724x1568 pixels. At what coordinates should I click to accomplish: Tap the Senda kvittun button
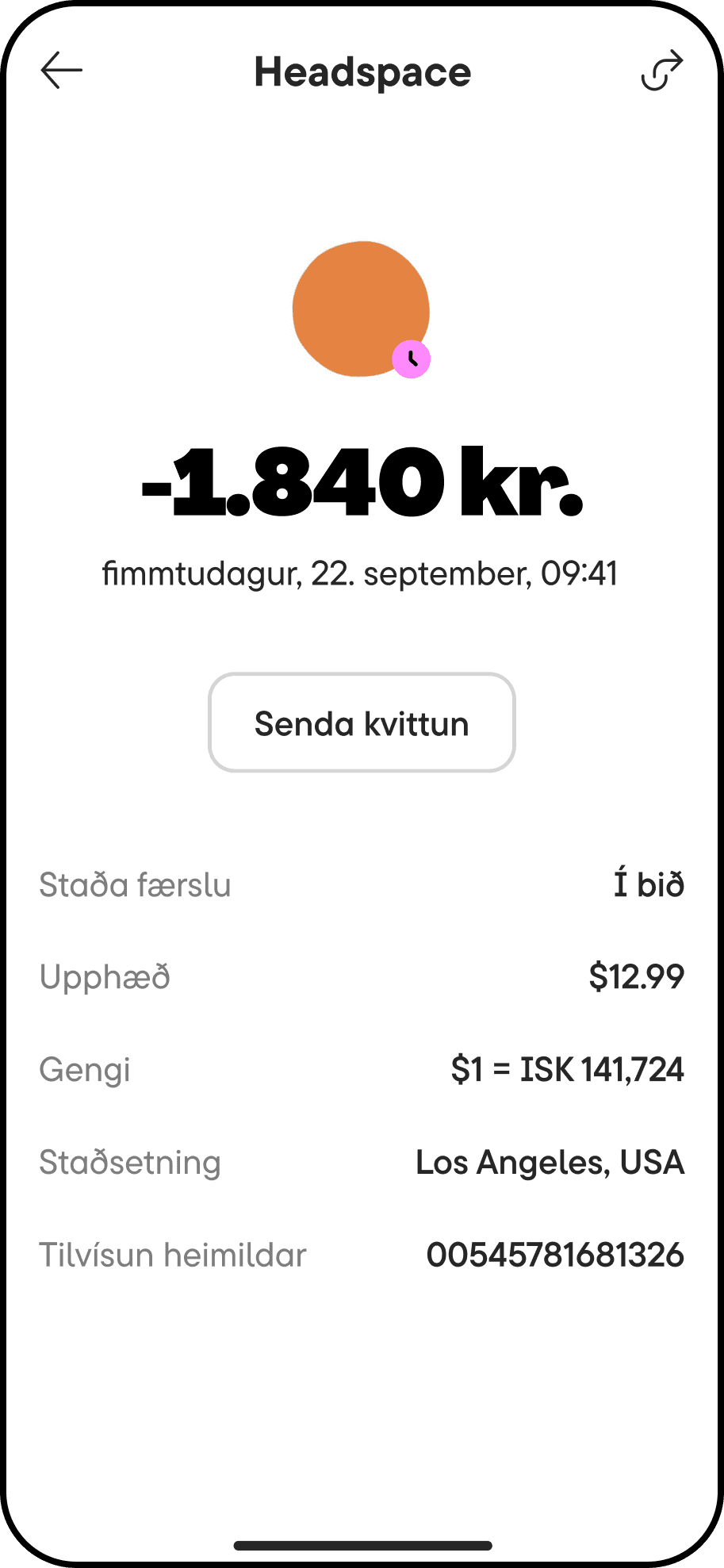[x=362, y=722]
